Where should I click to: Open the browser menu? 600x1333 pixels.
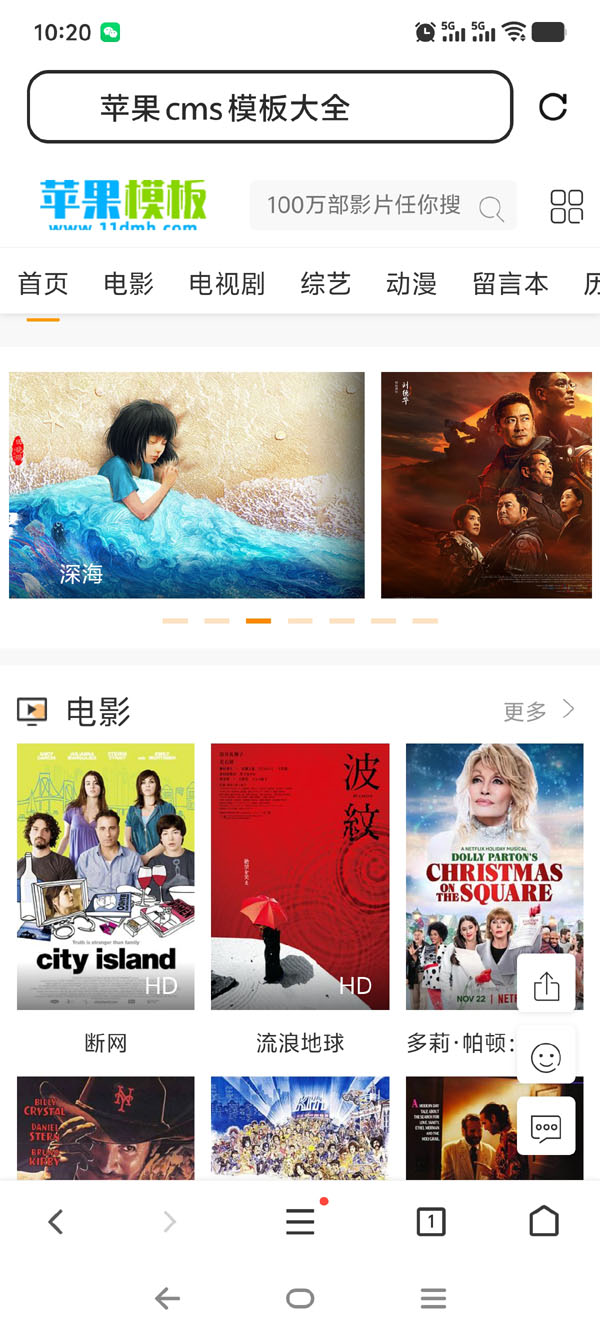tap(300, 1221)
